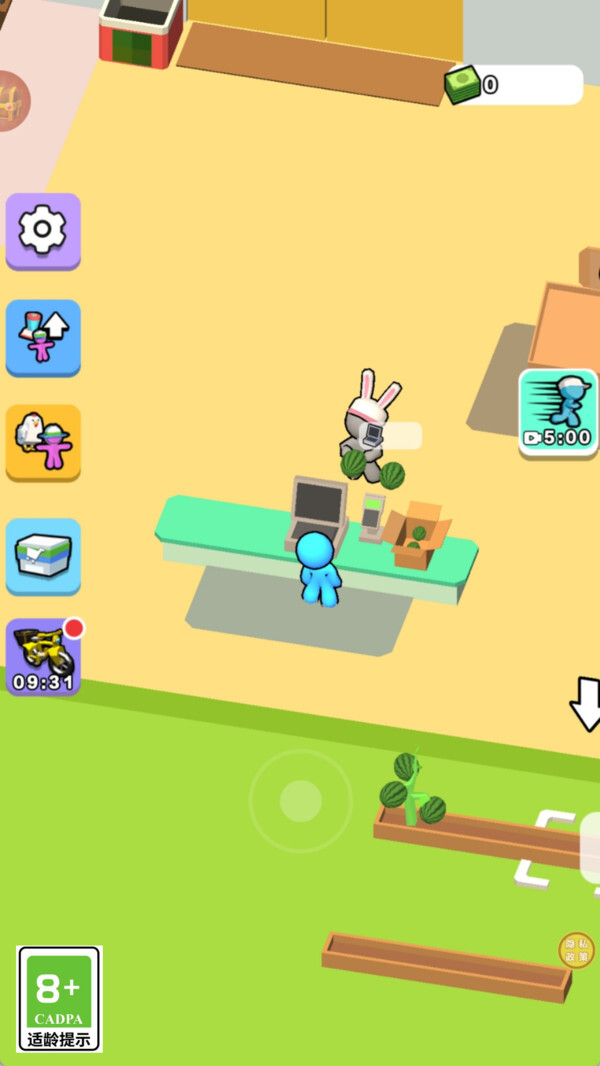Open the green box menu

click(x=43, y=555)
